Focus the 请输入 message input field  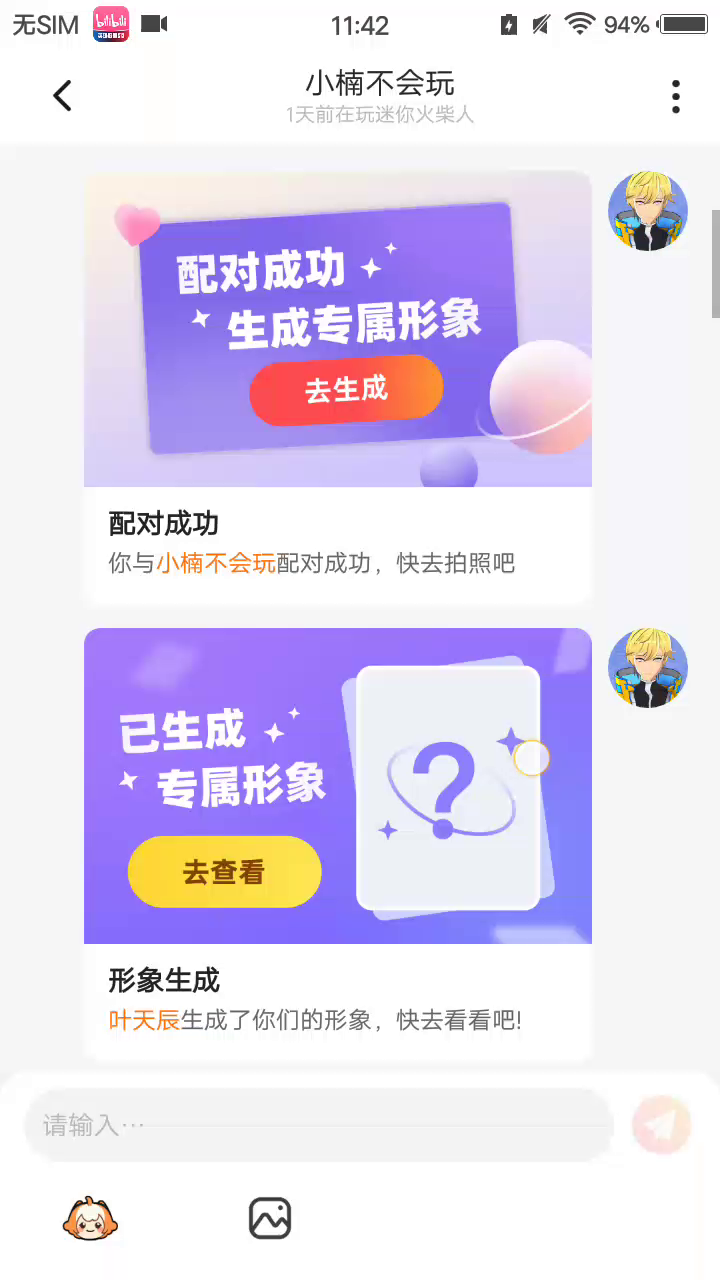pos(318,1125)
